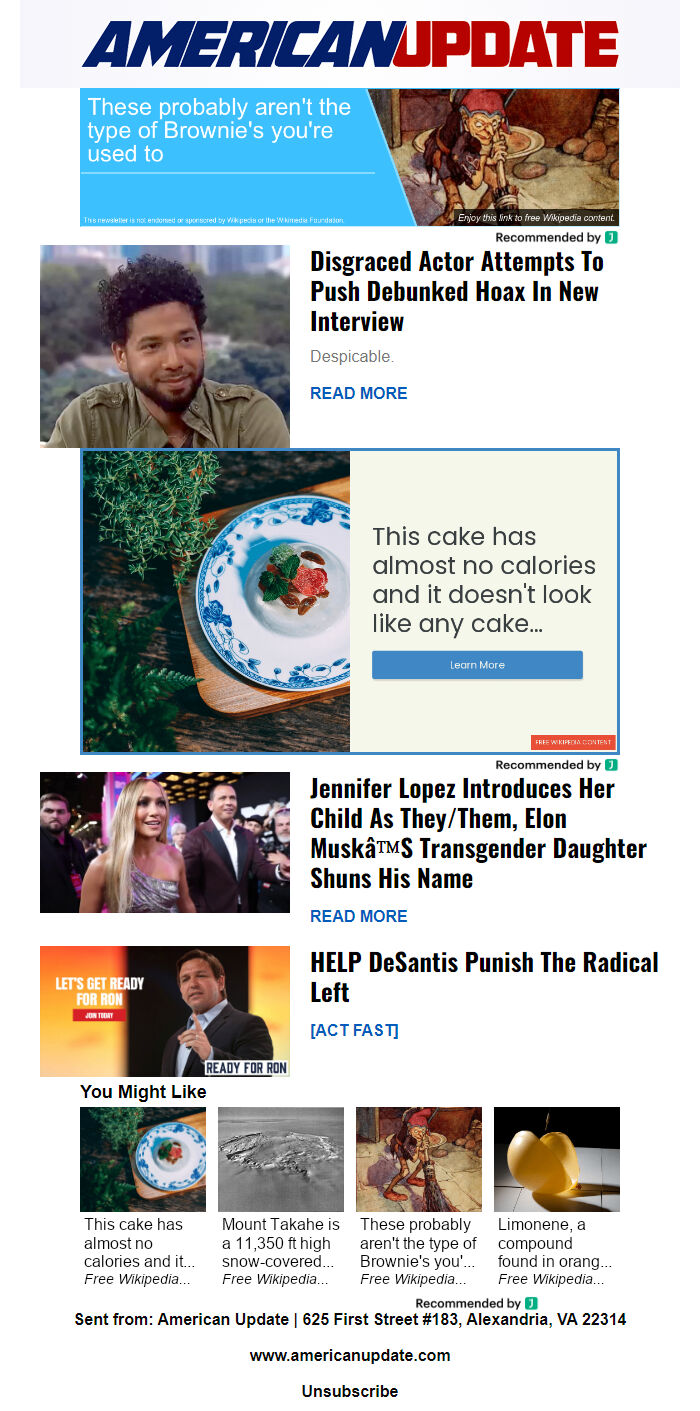
Task: Visit www.americanupdate.com link
Action: pyautogui.click(x=350, y=1355)
